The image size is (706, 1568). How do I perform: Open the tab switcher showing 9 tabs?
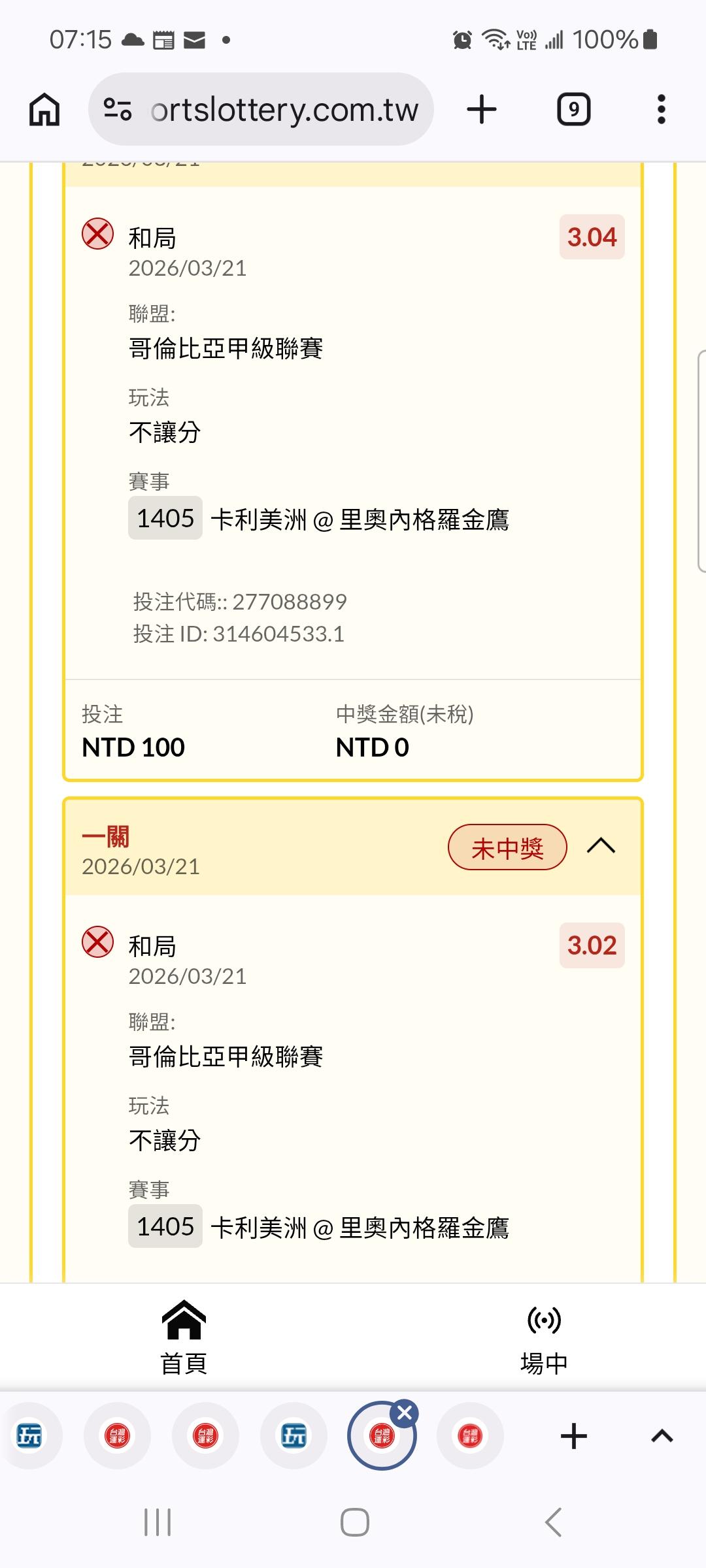coord(573,109)
